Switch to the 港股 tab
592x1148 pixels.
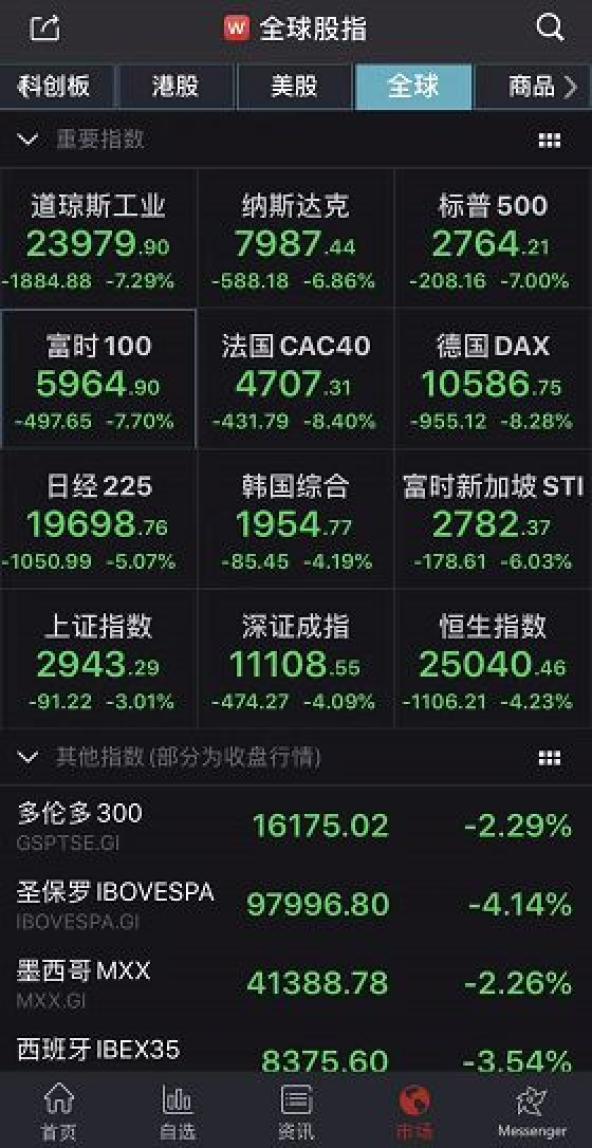click(176, 86)
